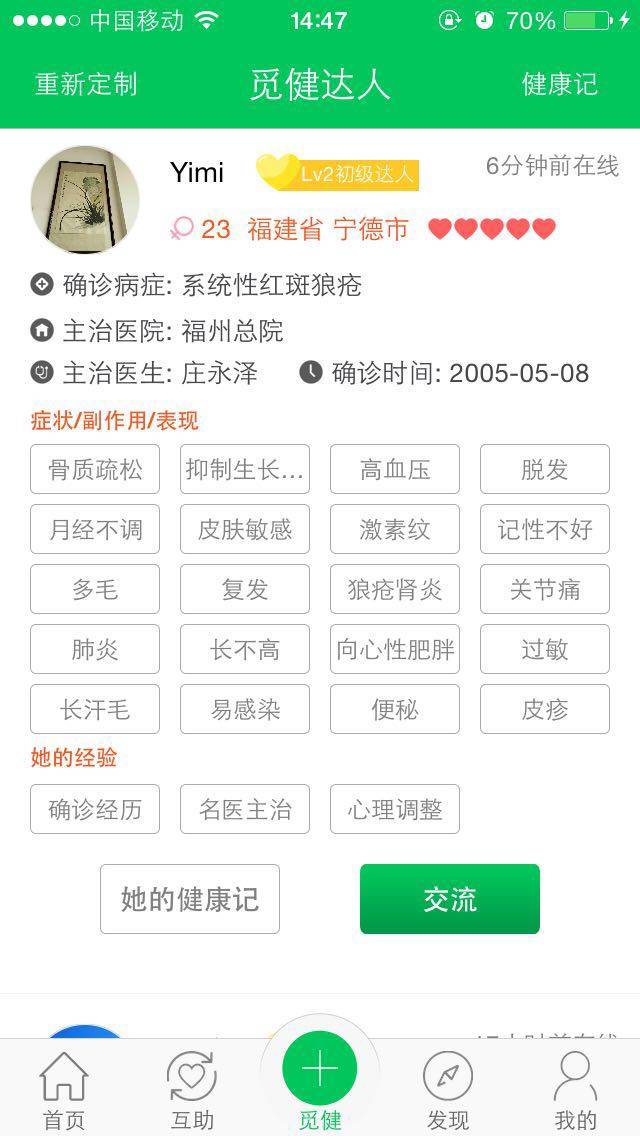Screen dimensions: 640x1136
Task: Go to the 首页 tab
Action: (x=64, y=1090)
